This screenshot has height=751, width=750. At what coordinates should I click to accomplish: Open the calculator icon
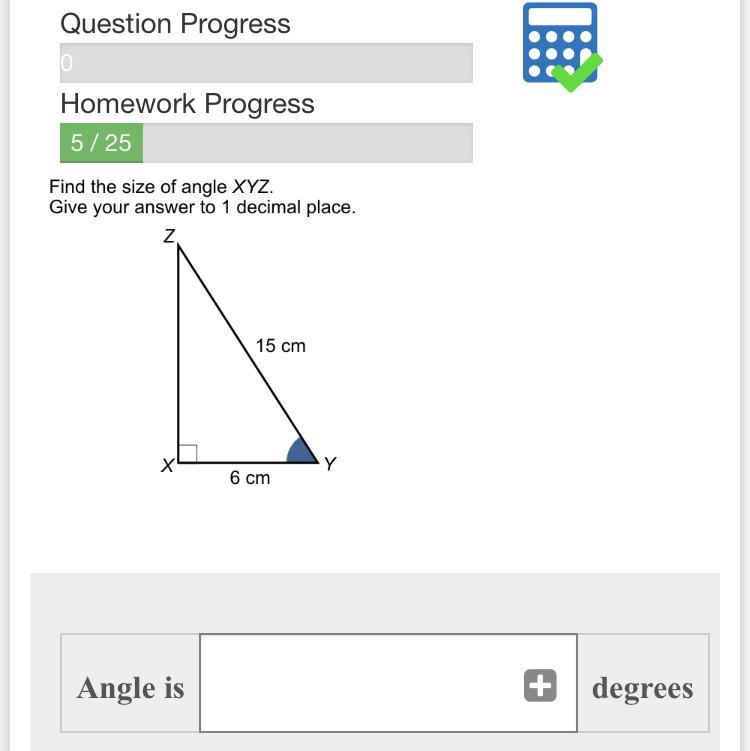(561, 44)
